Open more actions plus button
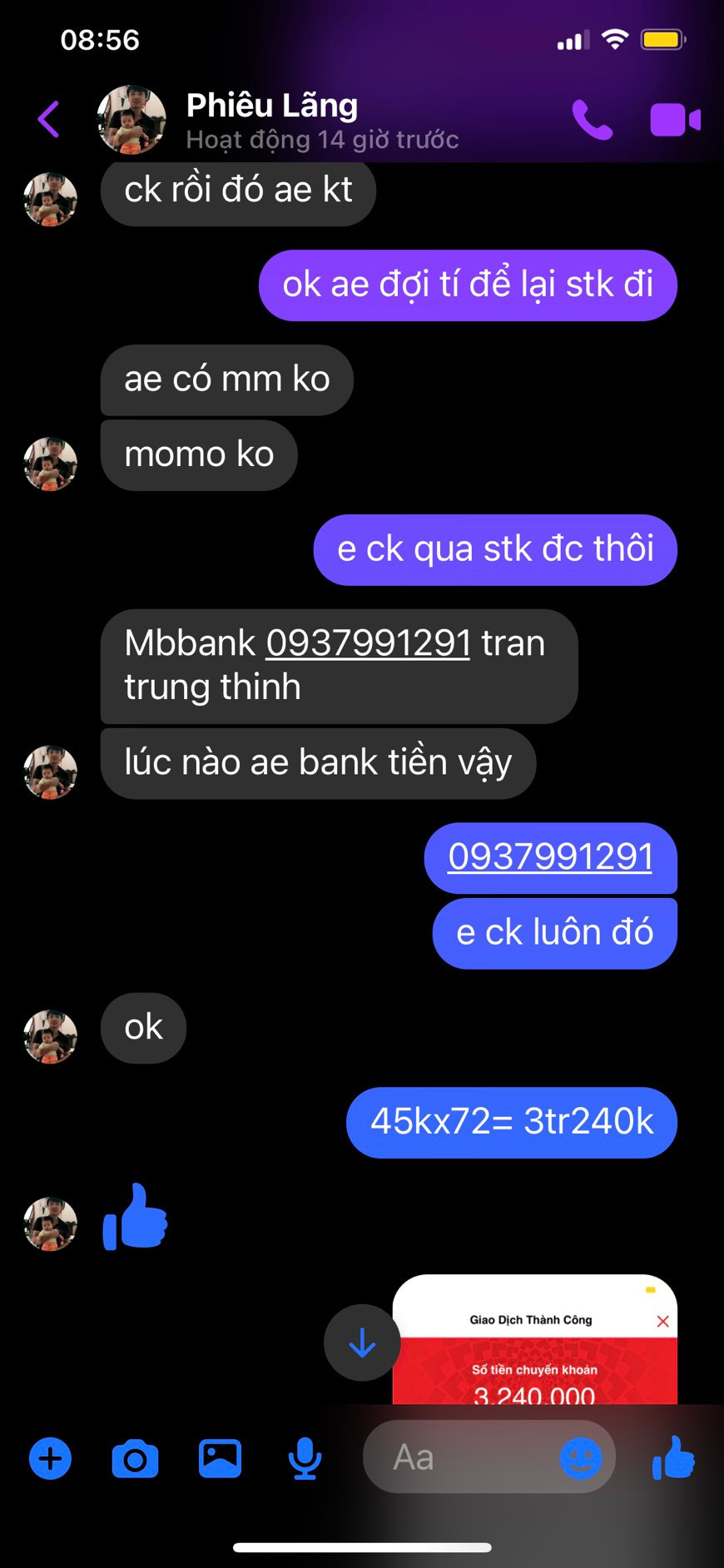The image size is (724, 1568). coord(50,1458)
